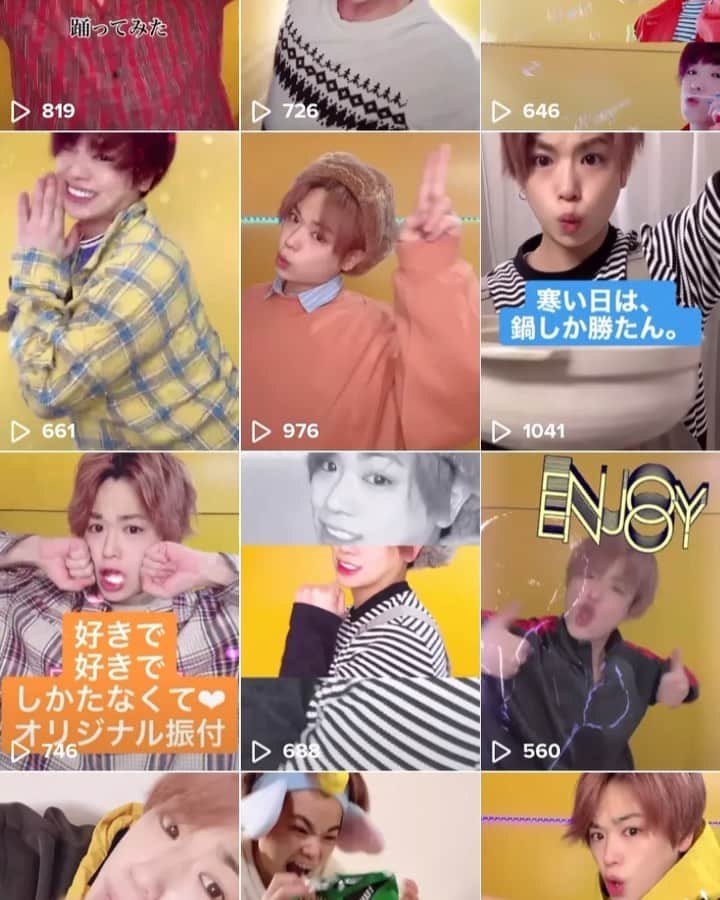Open the オリジナル振付 video with 746 views
This screenshot has width=720, height=900.
[x=119, y=610]
